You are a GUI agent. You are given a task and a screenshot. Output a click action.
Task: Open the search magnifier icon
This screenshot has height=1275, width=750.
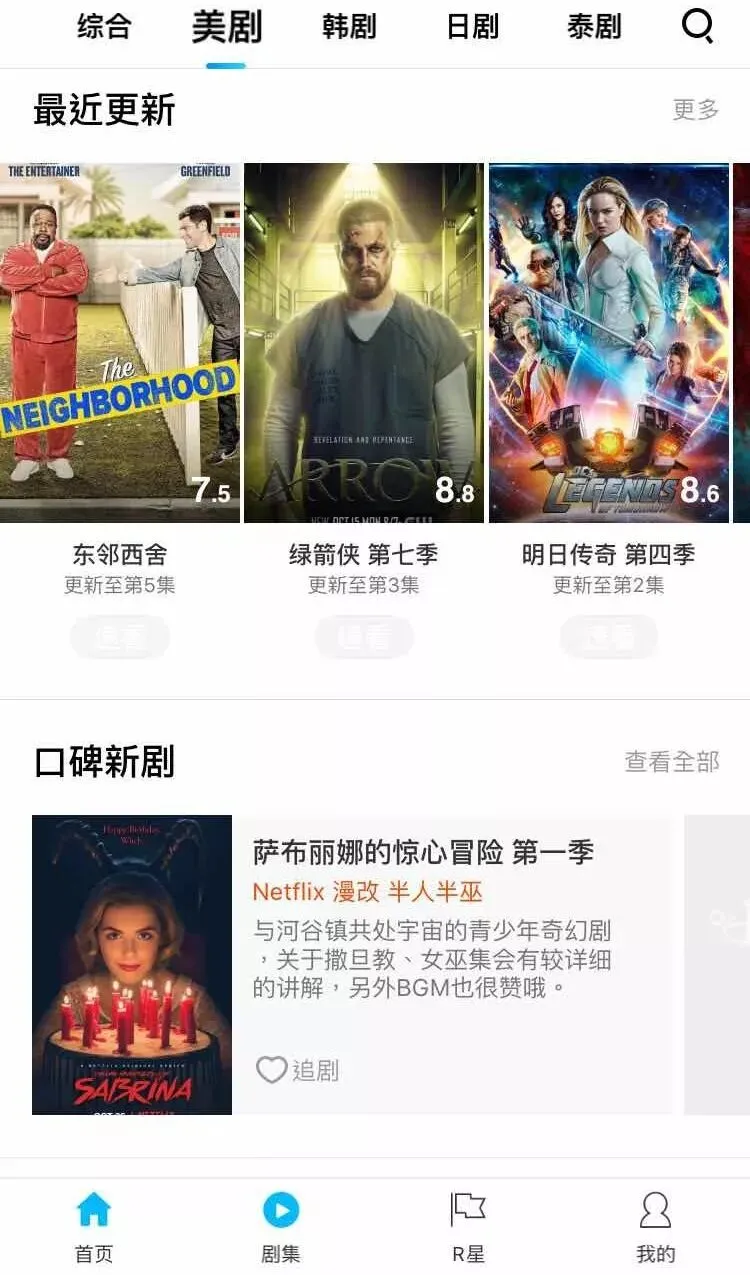pyautogui.click(x=697, y=25)
